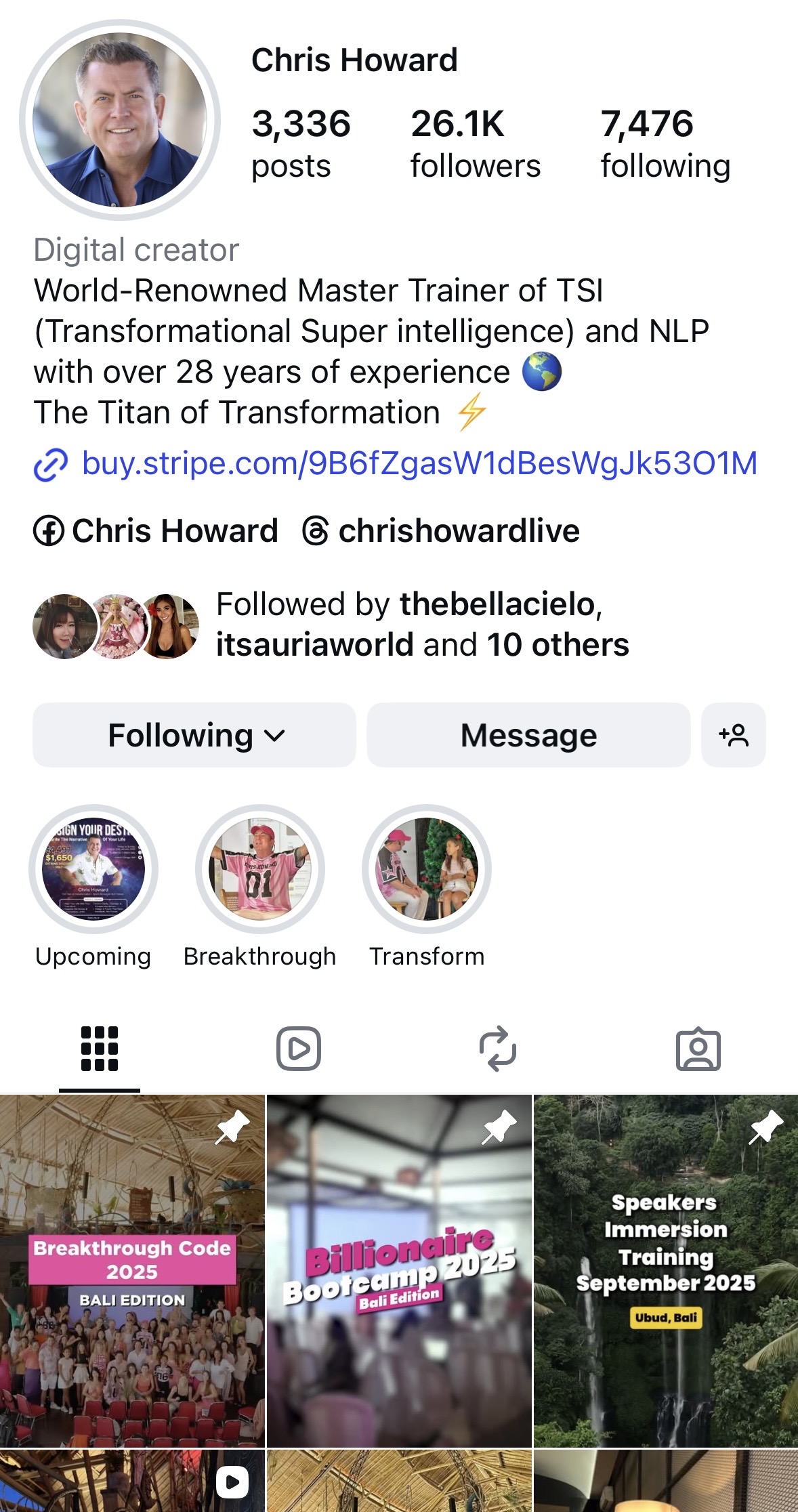Open the Speakers Immersion Training pinned post
798x1512 pixels.
tap(666, 1271)
